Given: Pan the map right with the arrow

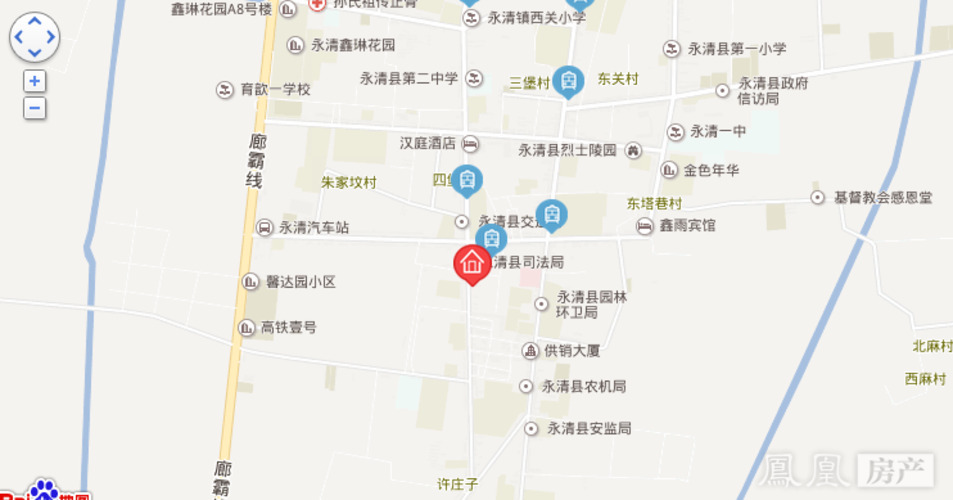Looking at the screenshot, I should pos(51,38).
